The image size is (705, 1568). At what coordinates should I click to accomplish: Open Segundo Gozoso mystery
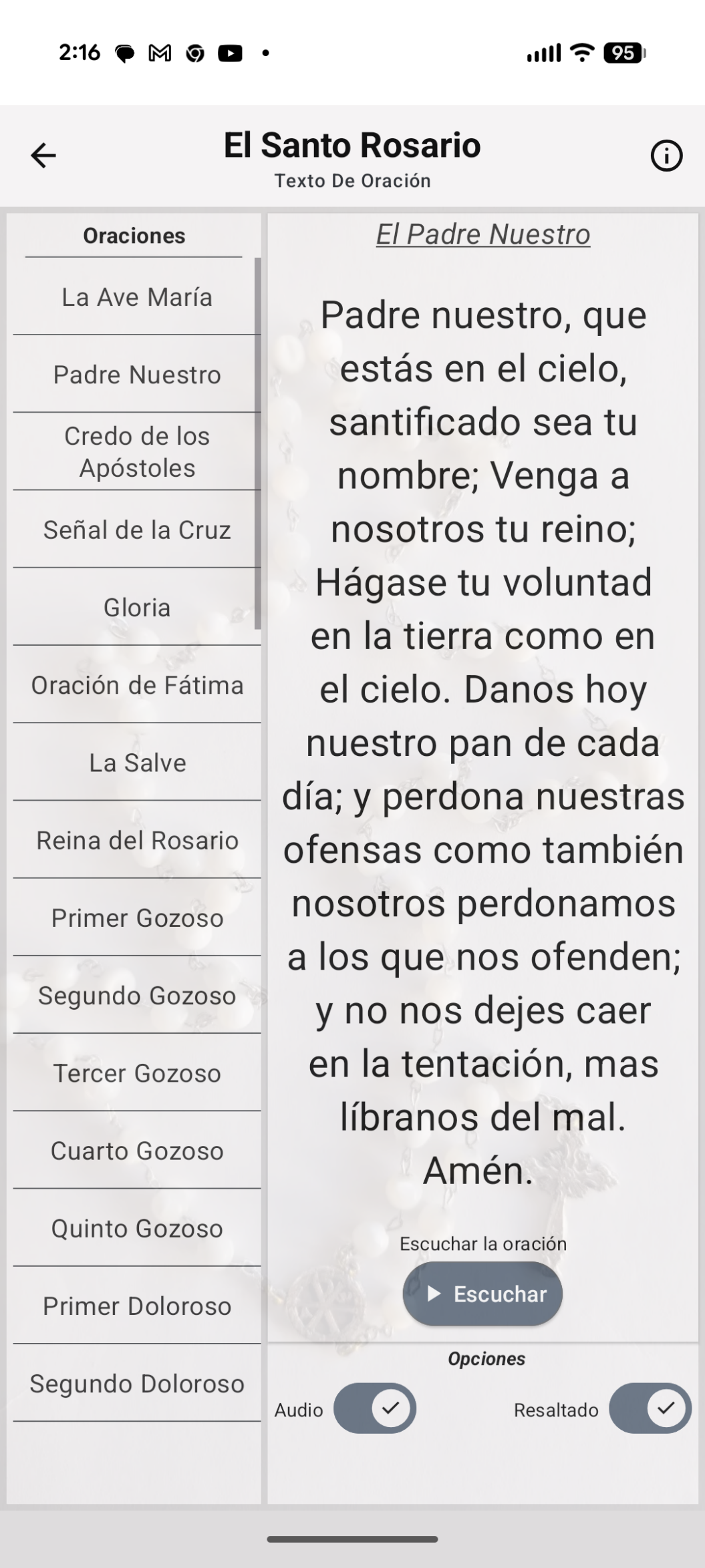click(137, 996)
